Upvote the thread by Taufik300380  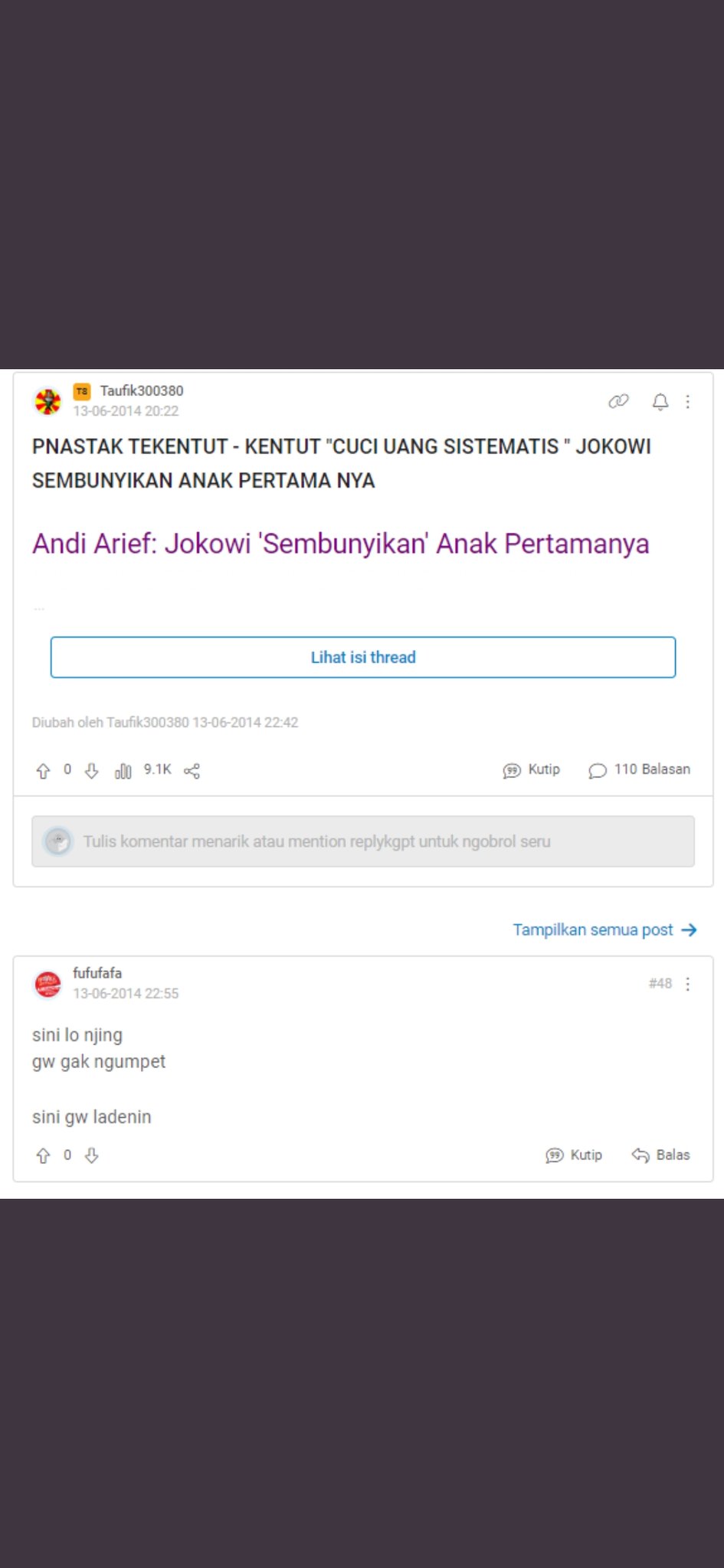(43, 770)
